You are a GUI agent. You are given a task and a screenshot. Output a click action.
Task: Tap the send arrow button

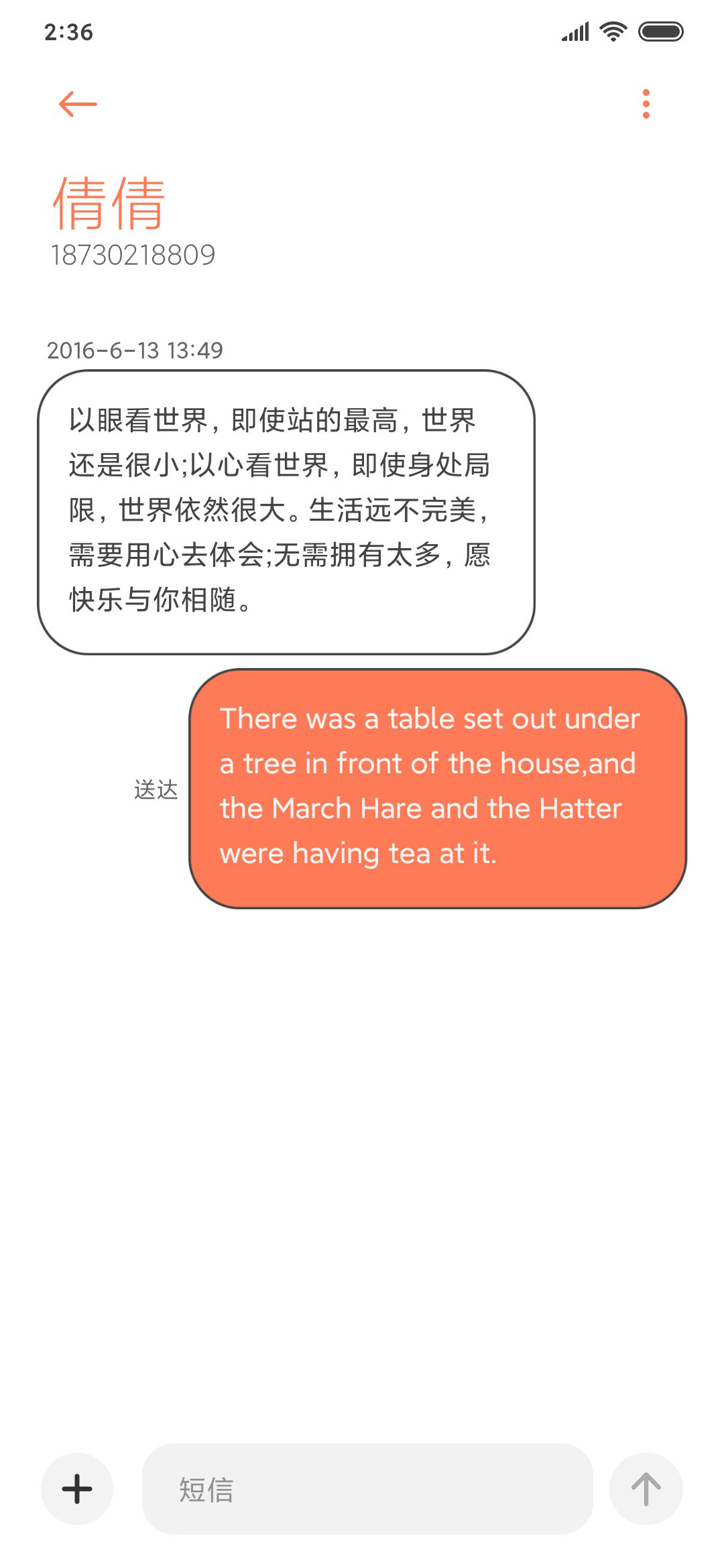tap(646, 1489)
